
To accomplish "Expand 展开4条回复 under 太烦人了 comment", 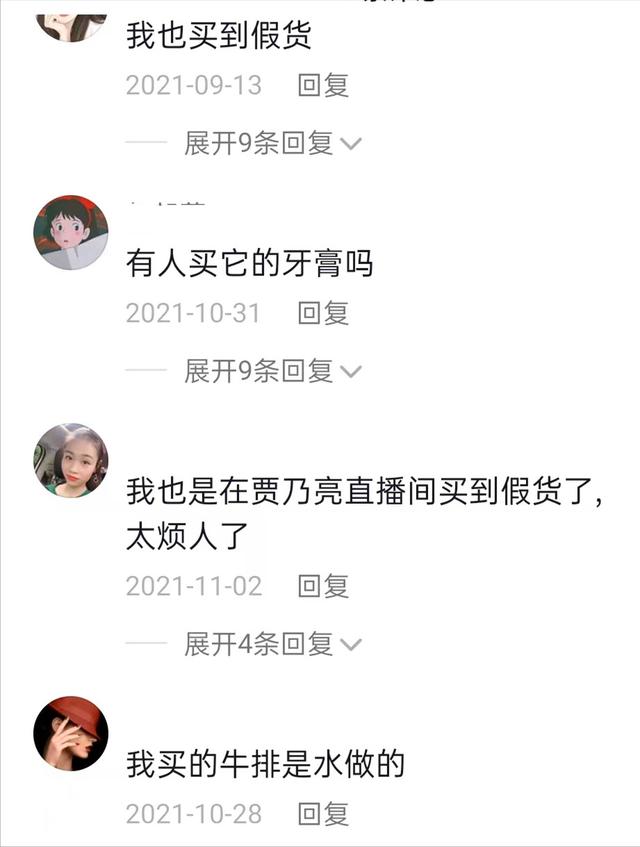I will 271,645.
